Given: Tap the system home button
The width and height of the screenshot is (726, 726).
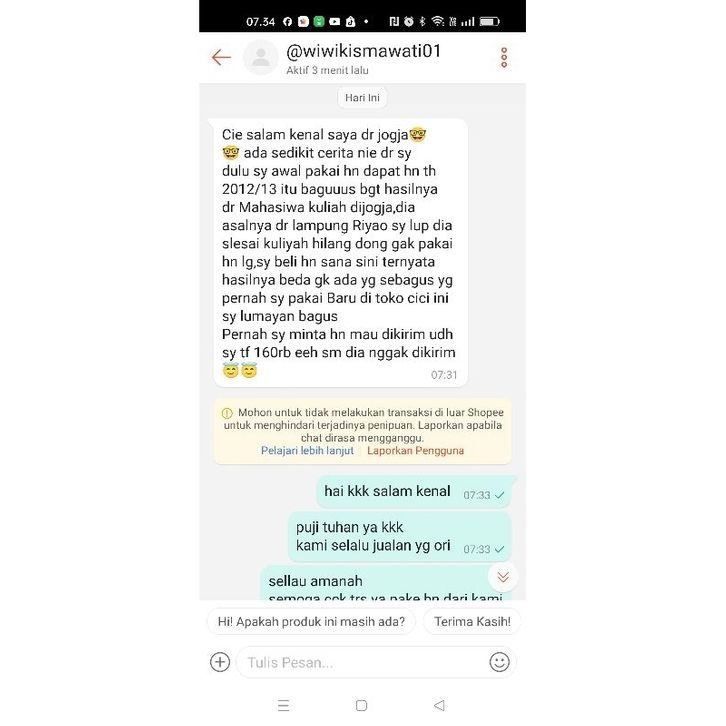Looking at the screenshot, I should coord(361,705).
